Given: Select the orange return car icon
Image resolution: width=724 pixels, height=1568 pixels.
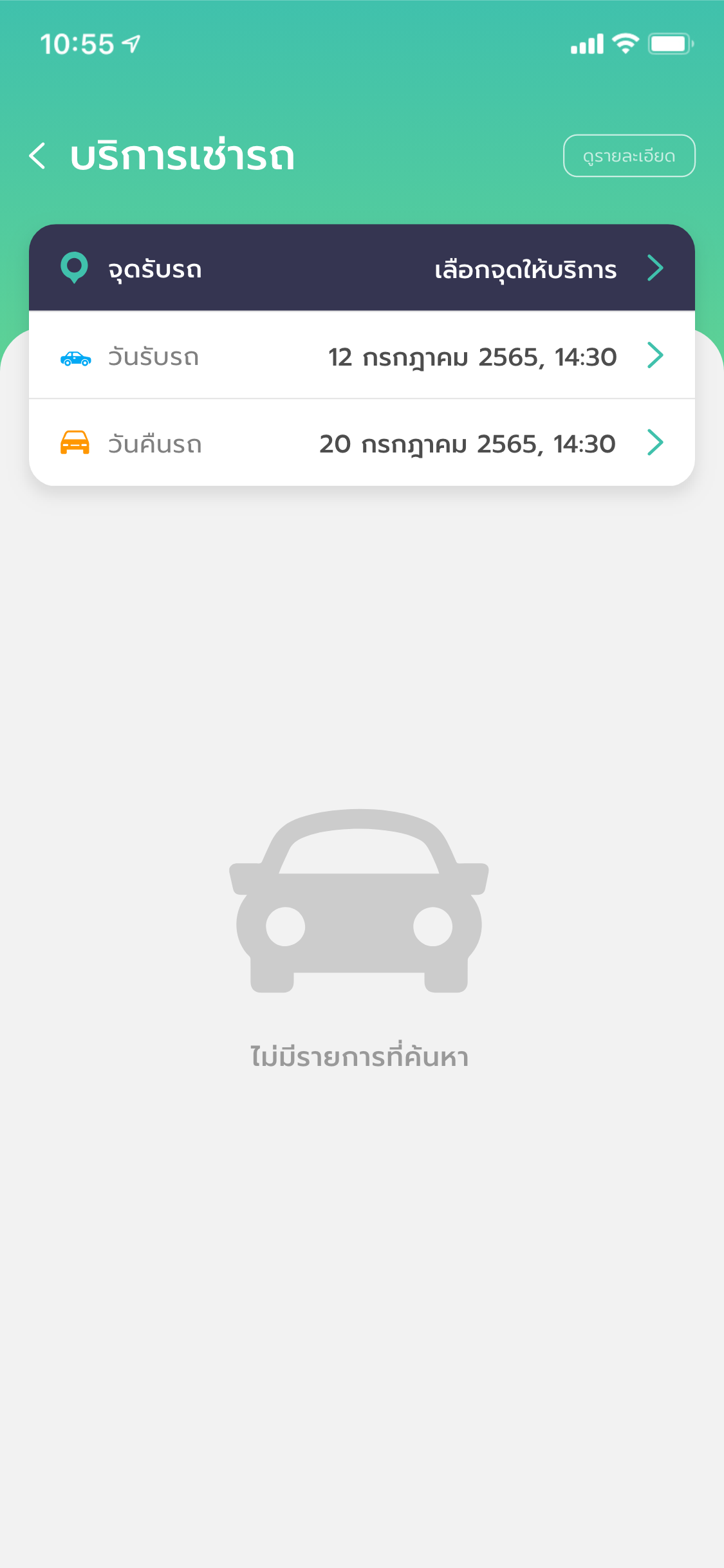Looking at the screenshot, I should 74,443.
